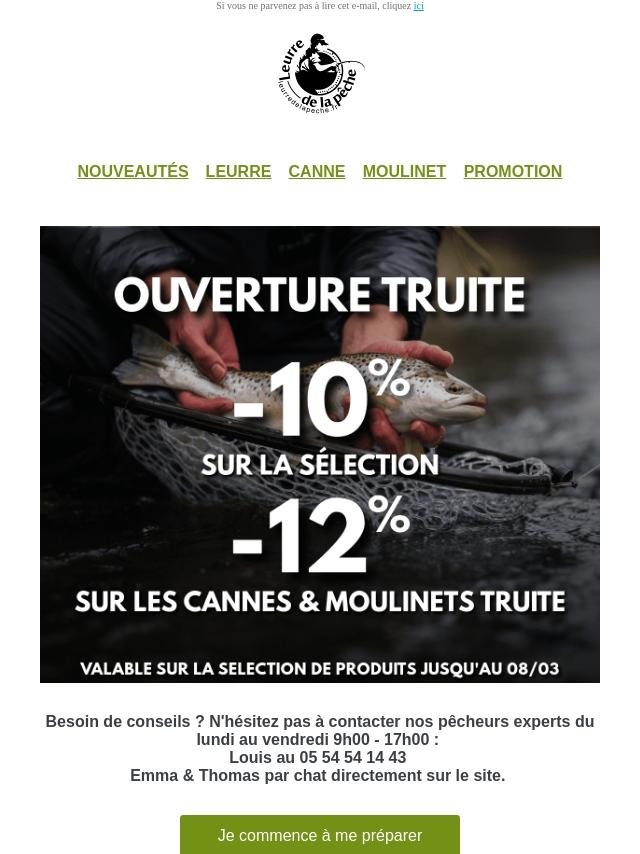Open the MOULINET link
The height and width of the screenshot is (854, 640).
click(x=404, y=172)
